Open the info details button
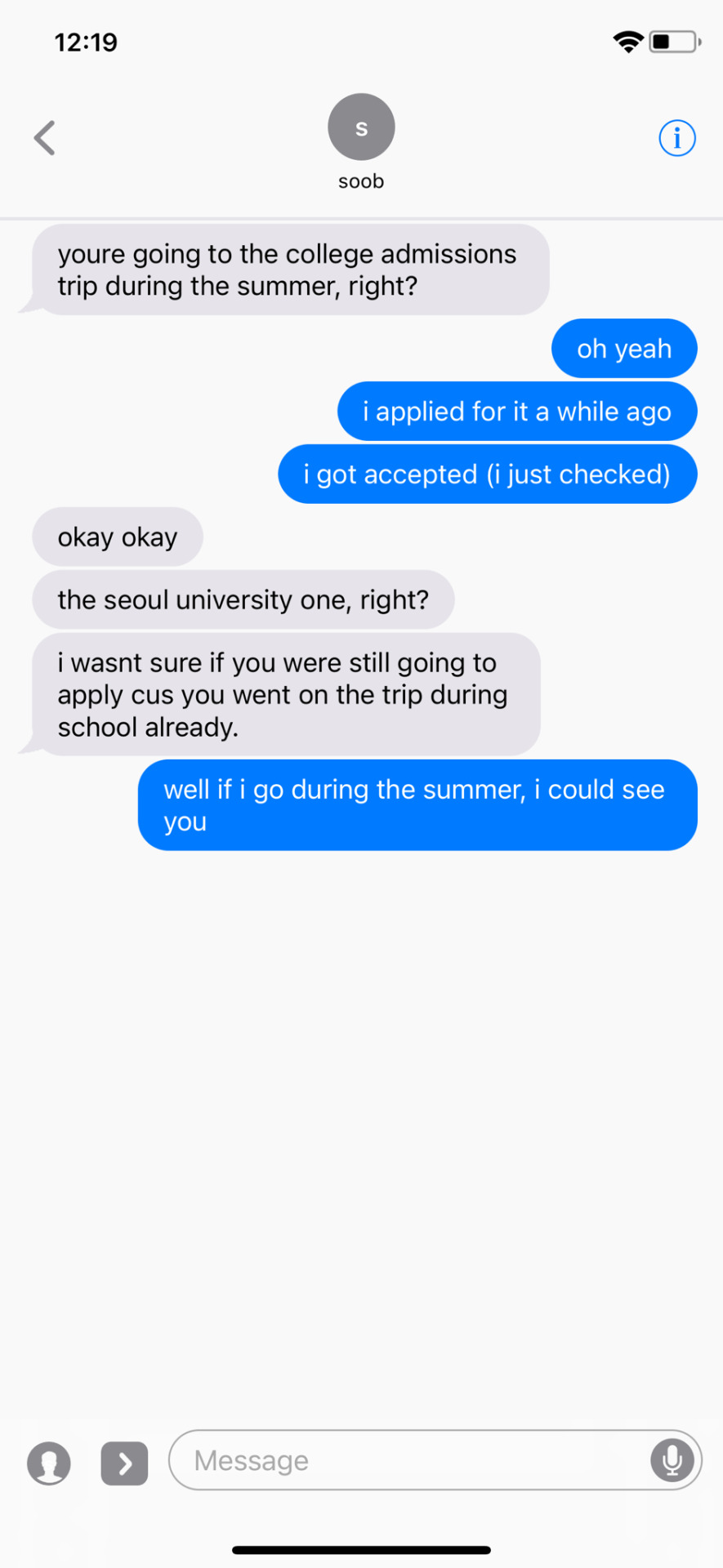 point(676,138)
